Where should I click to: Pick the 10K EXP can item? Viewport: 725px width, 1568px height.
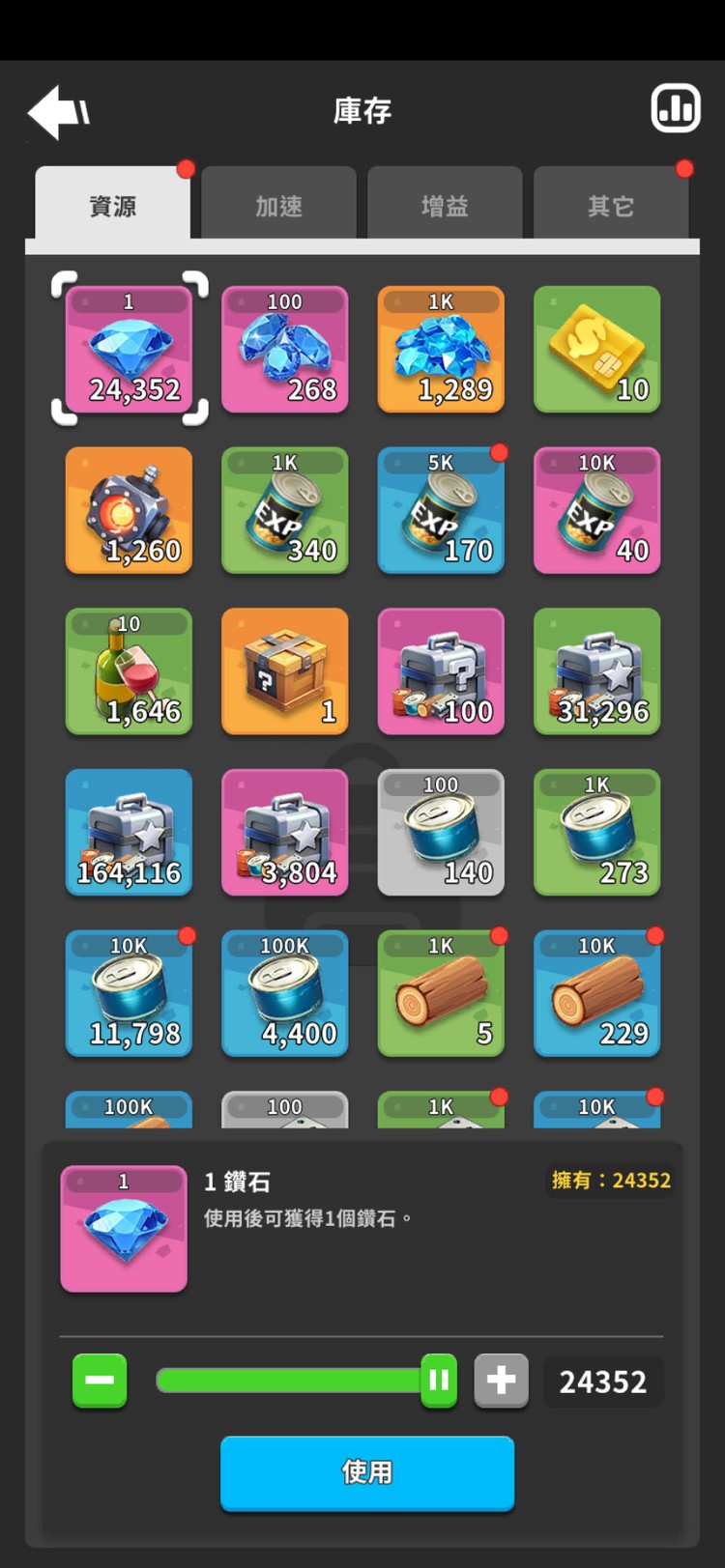pyautogui.click(x=596, y=510)
